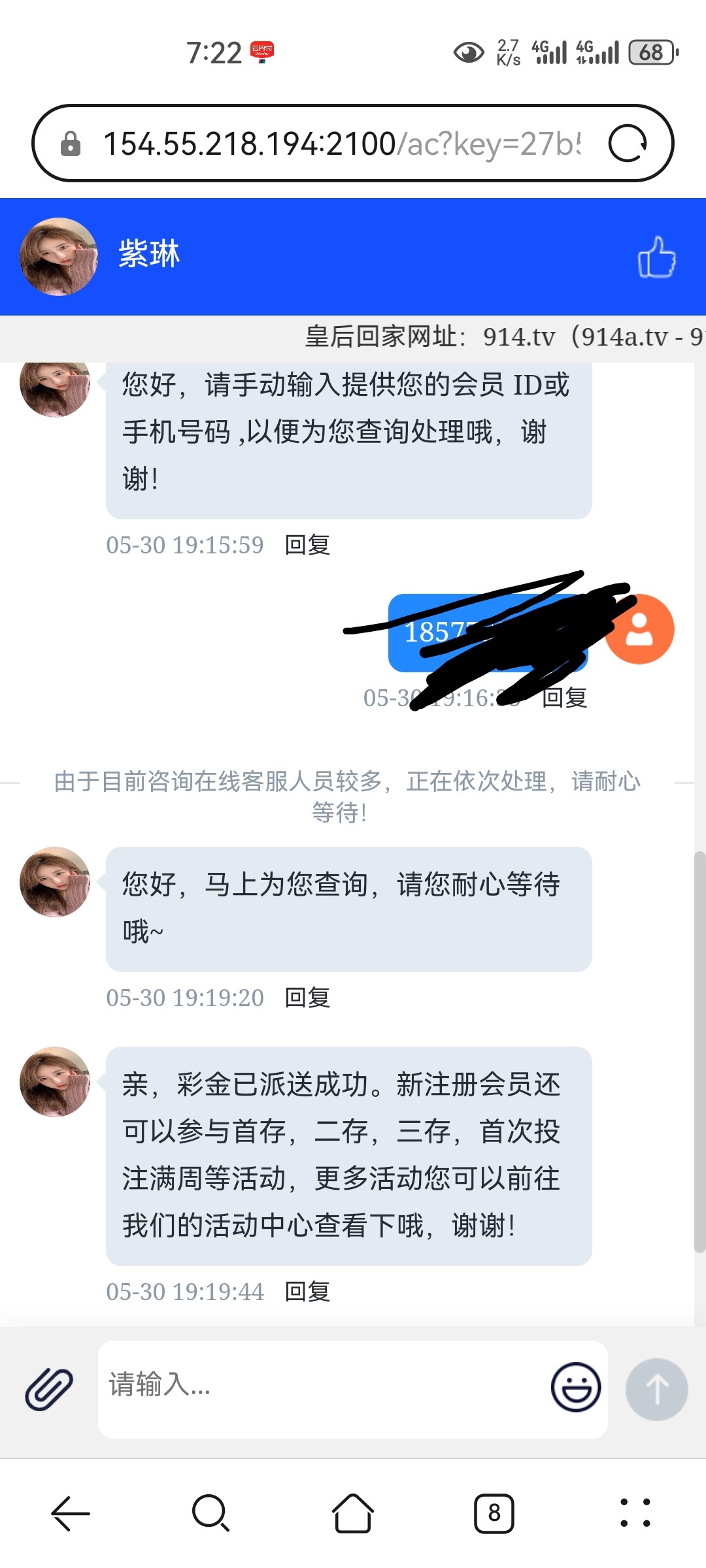Go back in the browser
The width and height of the screenshot is (706, 1568).
tap(70, 1513)
